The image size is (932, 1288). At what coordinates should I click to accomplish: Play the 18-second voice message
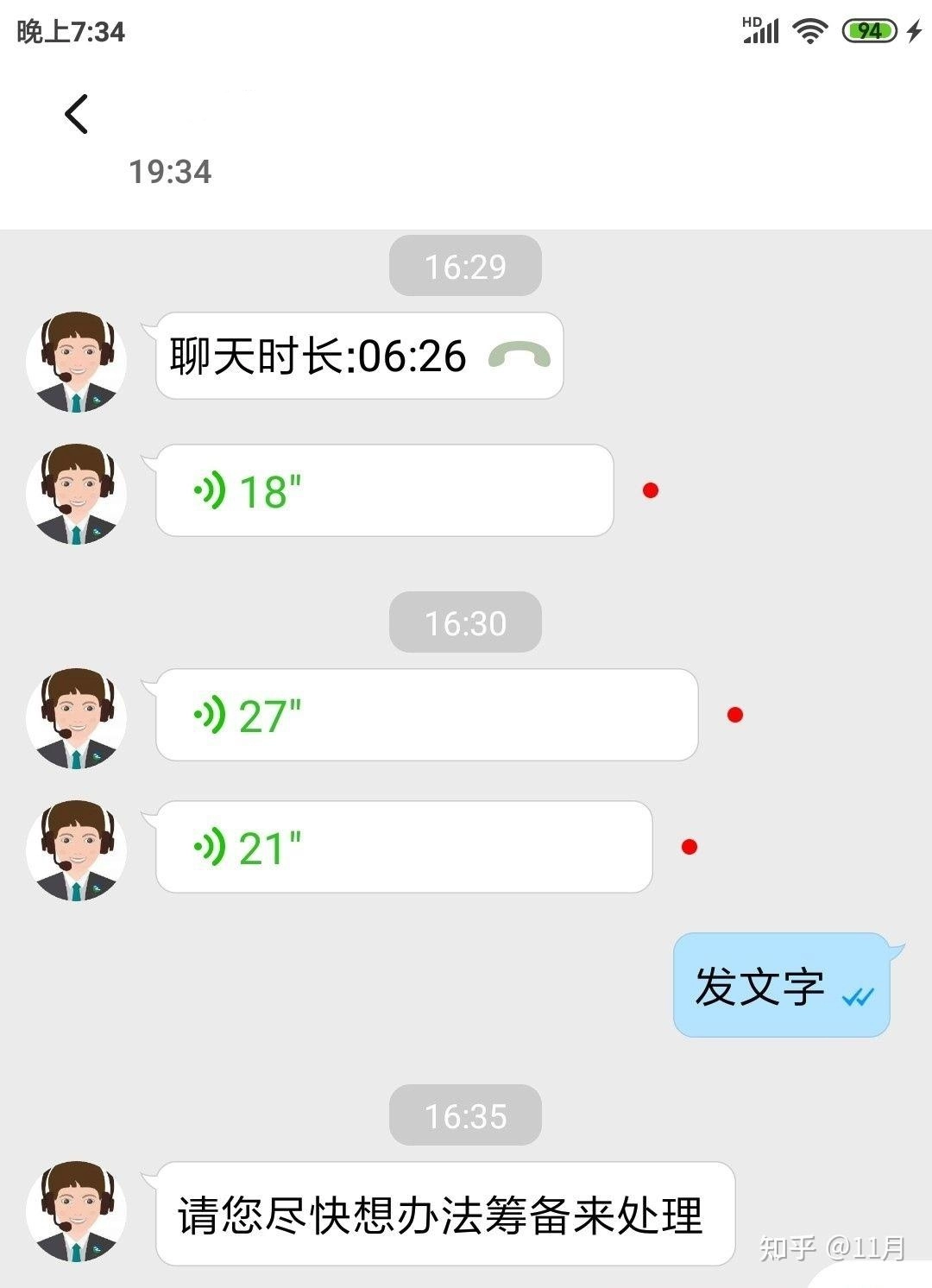click(x=384, y=491)
